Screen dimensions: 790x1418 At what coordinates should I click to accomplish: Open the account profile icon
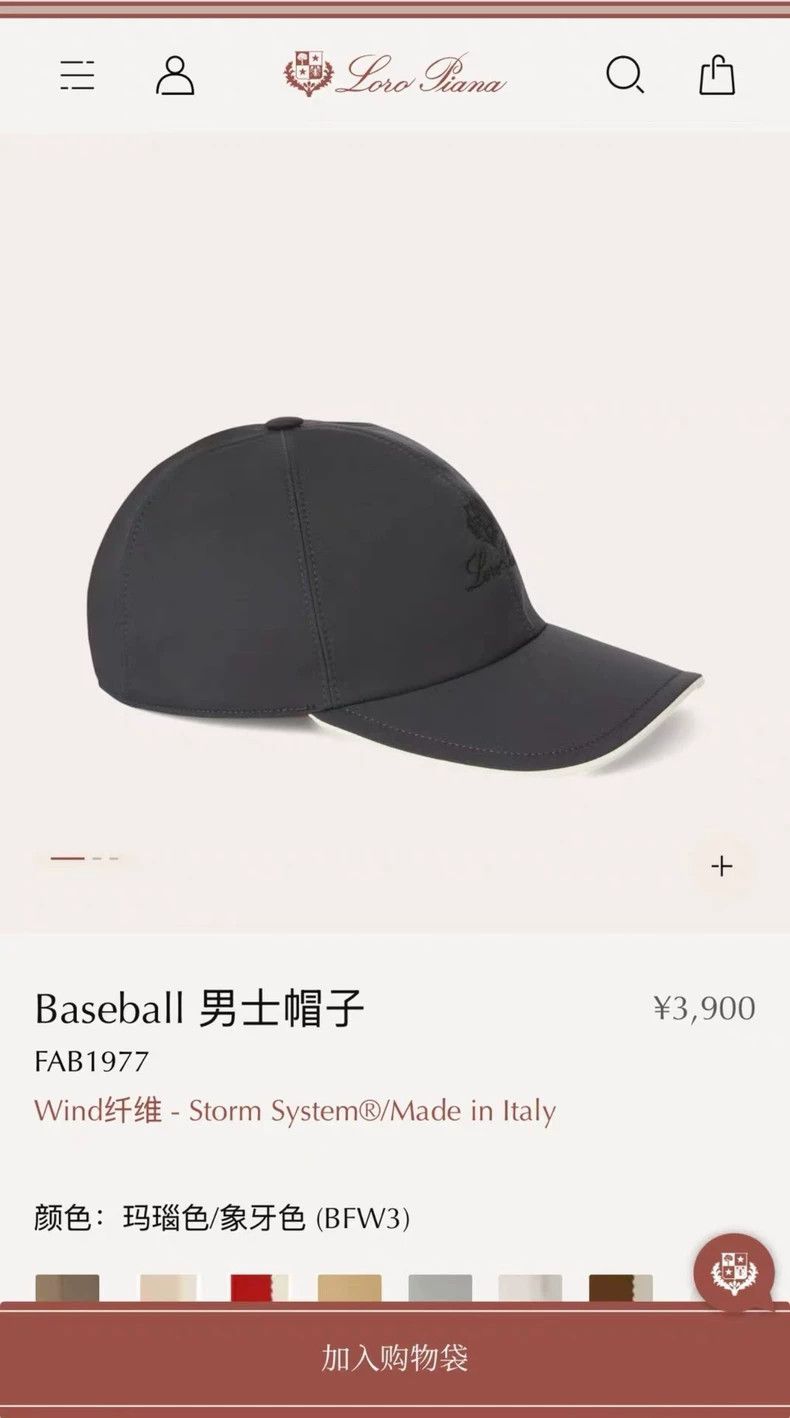click(175, 76)
